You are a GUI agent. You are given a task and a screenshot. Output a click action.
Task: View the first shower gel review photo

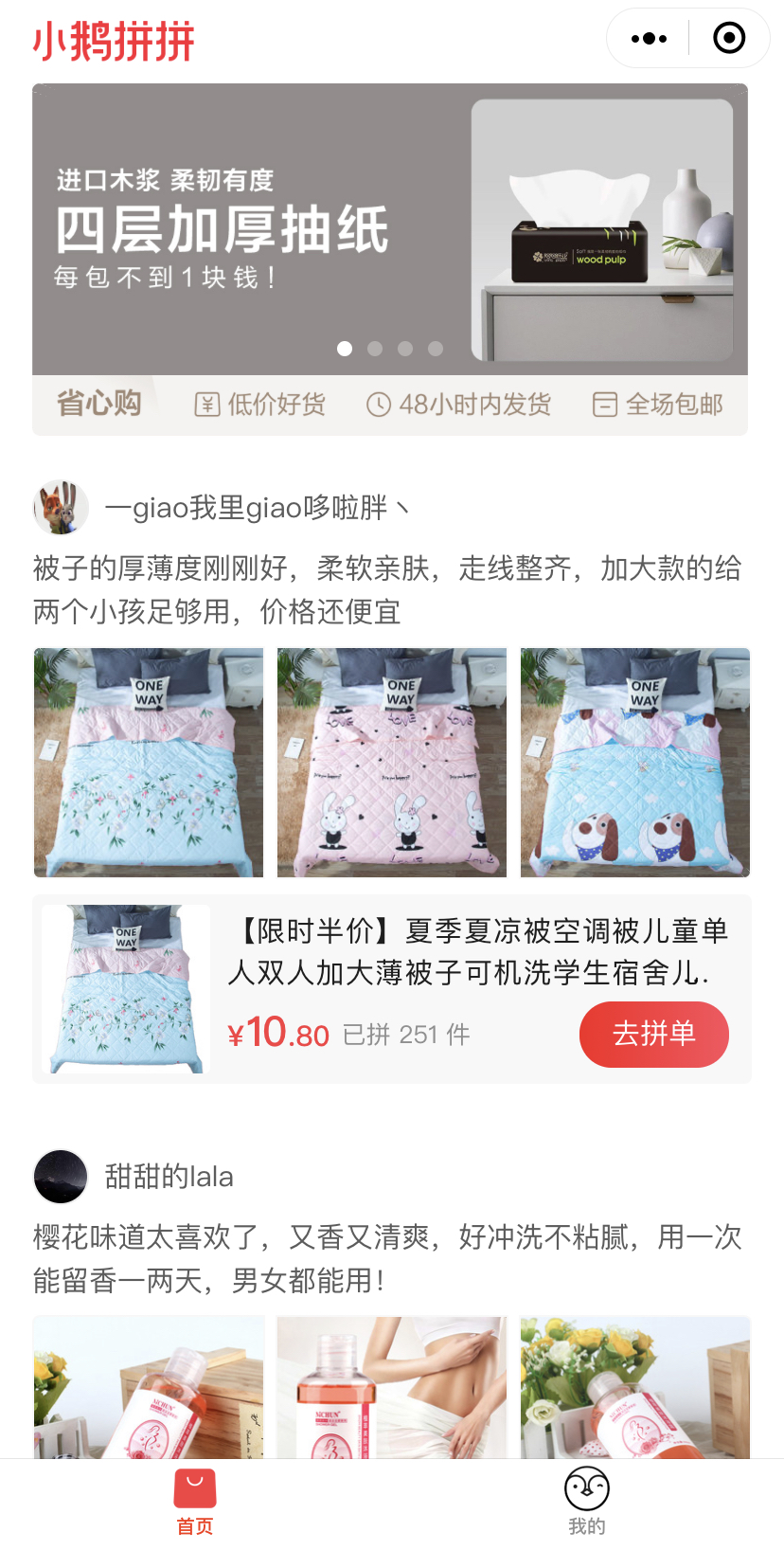coord(149,1387)
